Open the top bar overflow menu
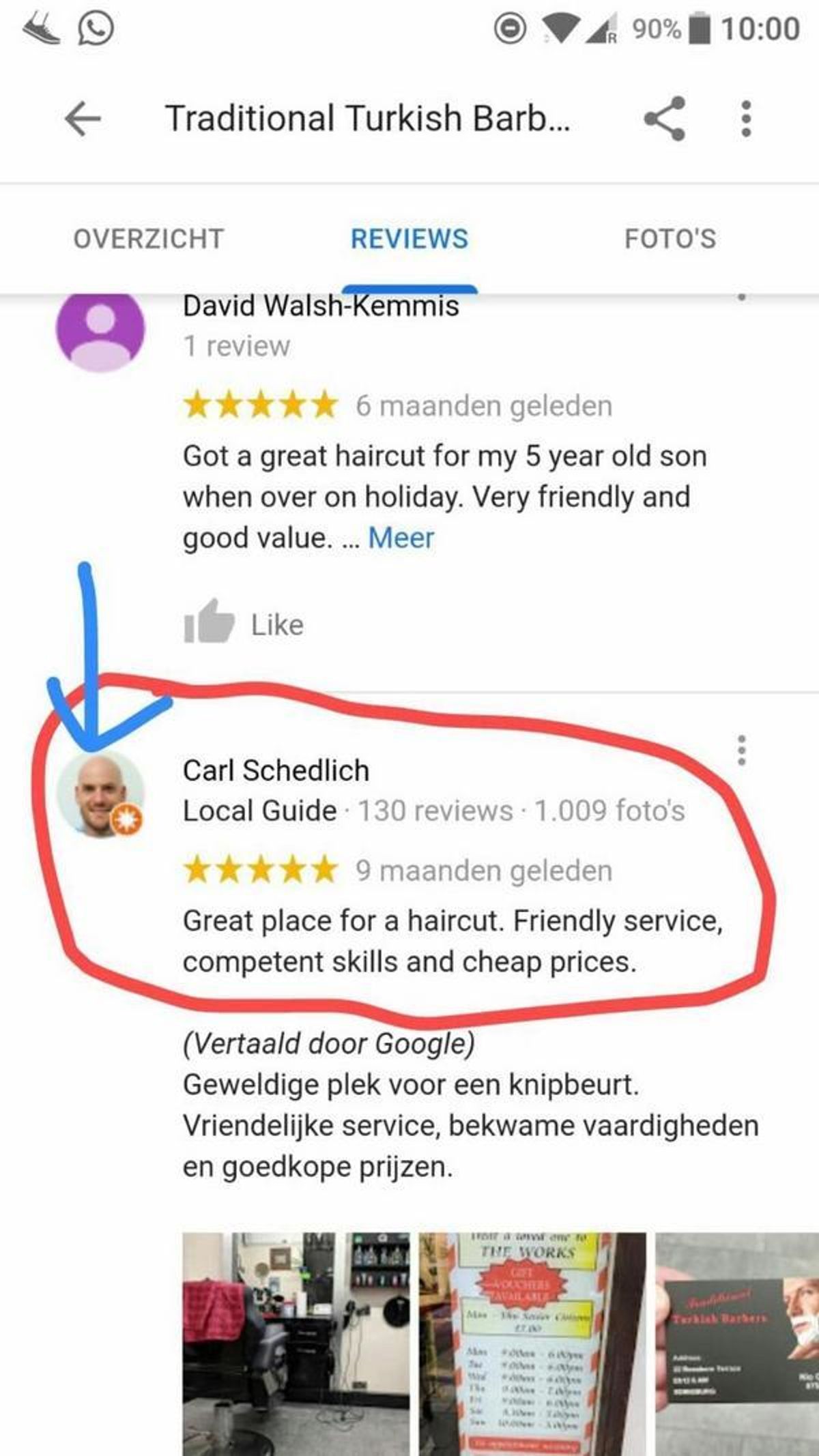The height and width of the screenshot is (1456, 819). 746,119
